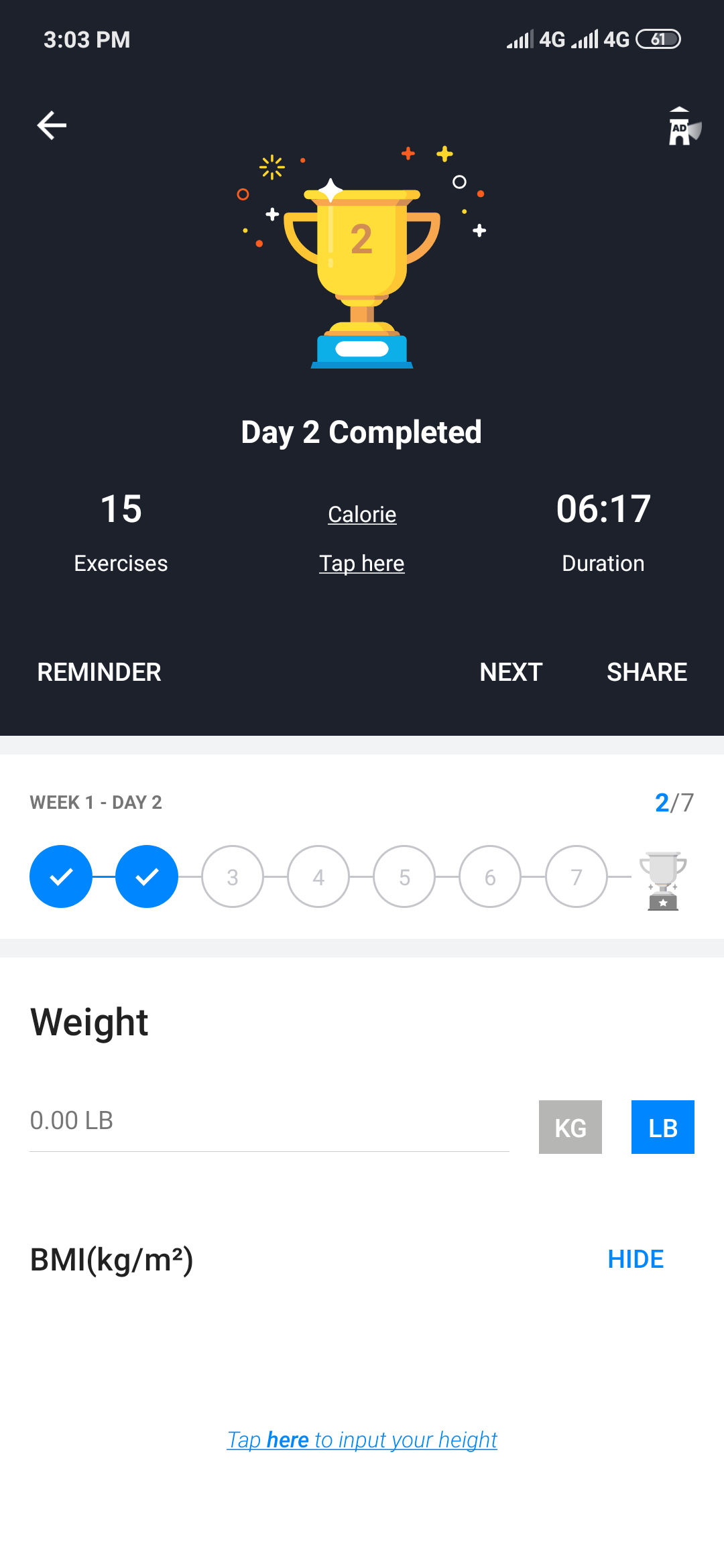Select the LB weight unit
724x1568 pixels.
point(662,1127)
